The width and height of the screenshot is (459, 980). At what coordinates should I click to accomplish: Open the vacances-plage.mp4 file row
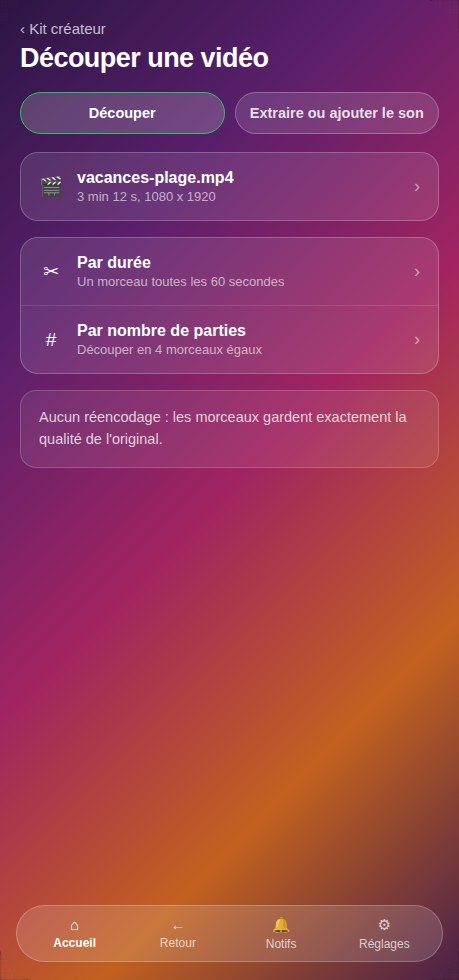click(230, 187)
